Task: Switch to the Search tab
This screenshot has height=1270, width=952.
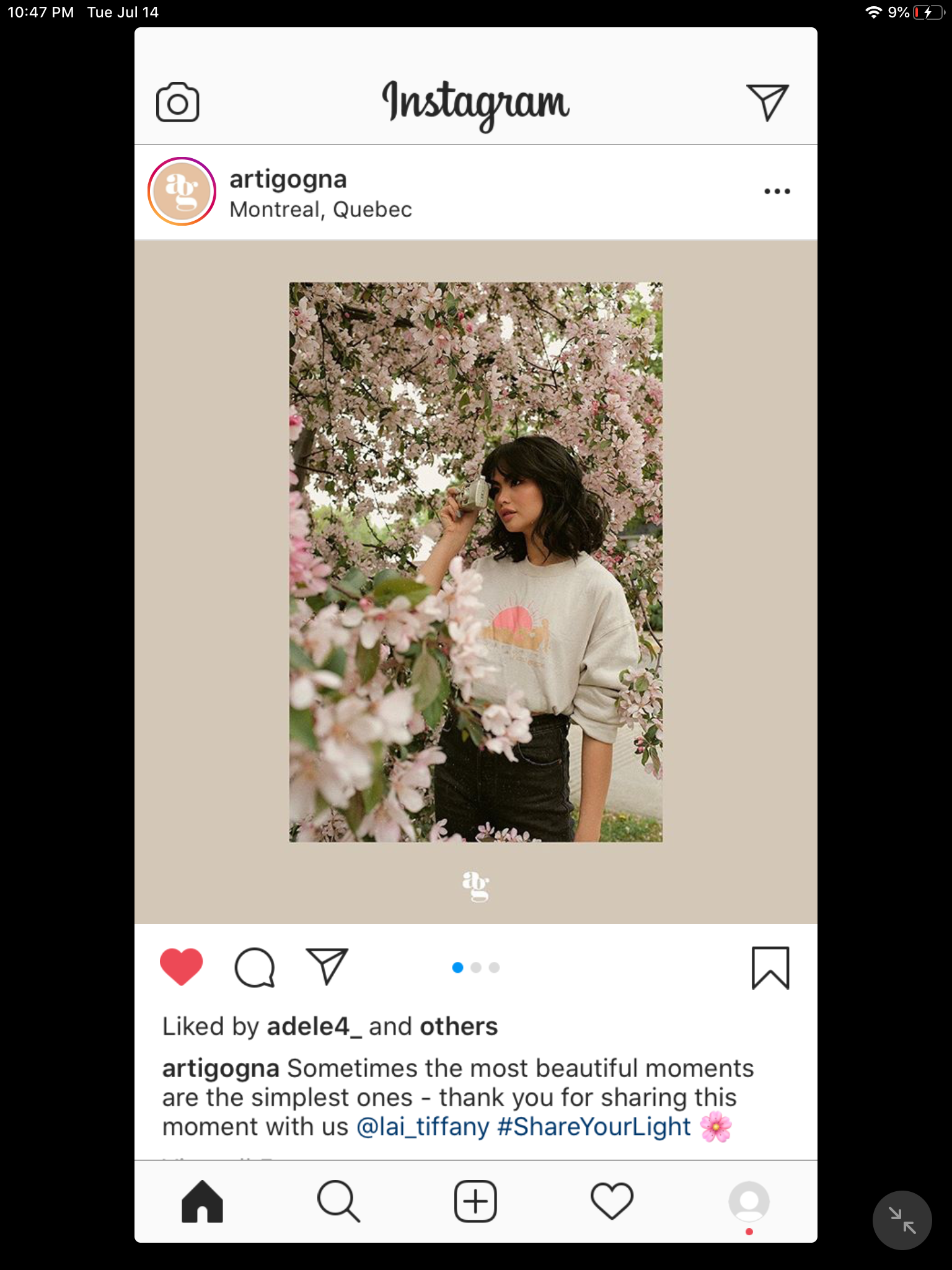Action: click(x=338, y=1201)
